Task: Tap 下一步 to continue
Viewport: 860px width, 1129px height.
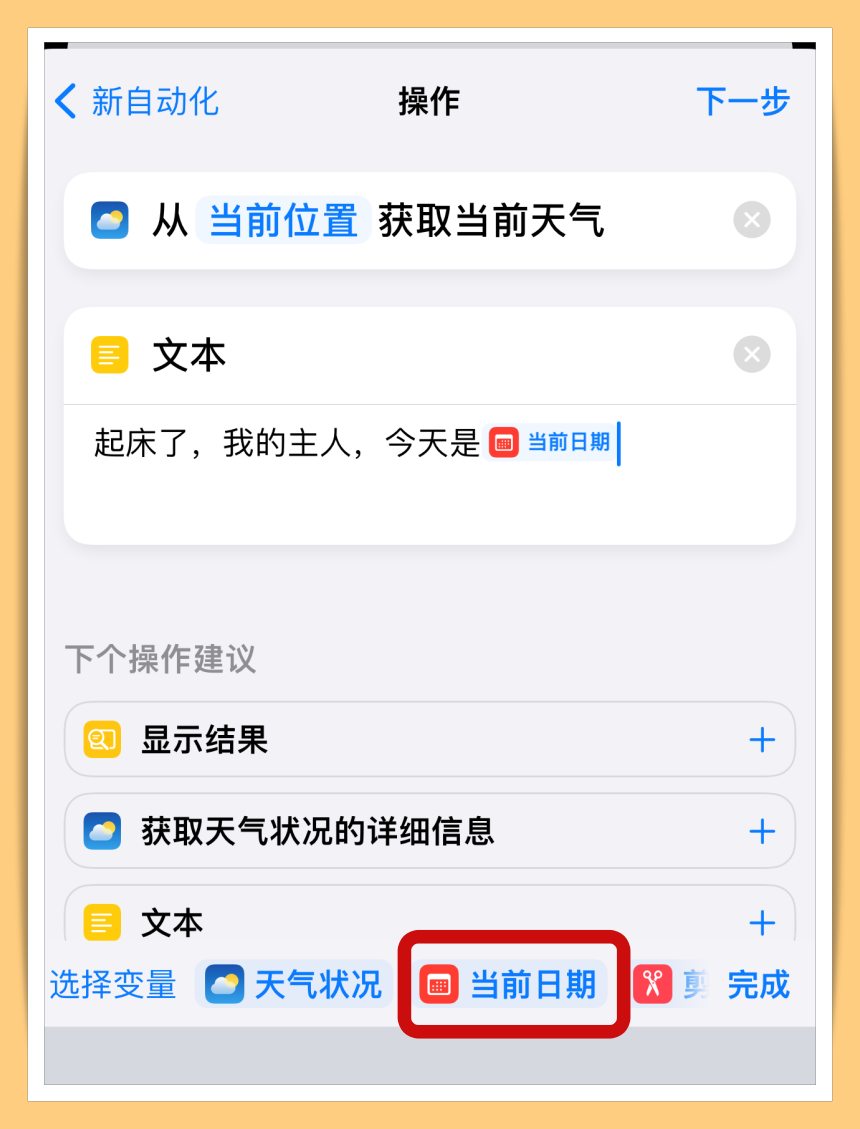Action: click(x=742, y=101)
